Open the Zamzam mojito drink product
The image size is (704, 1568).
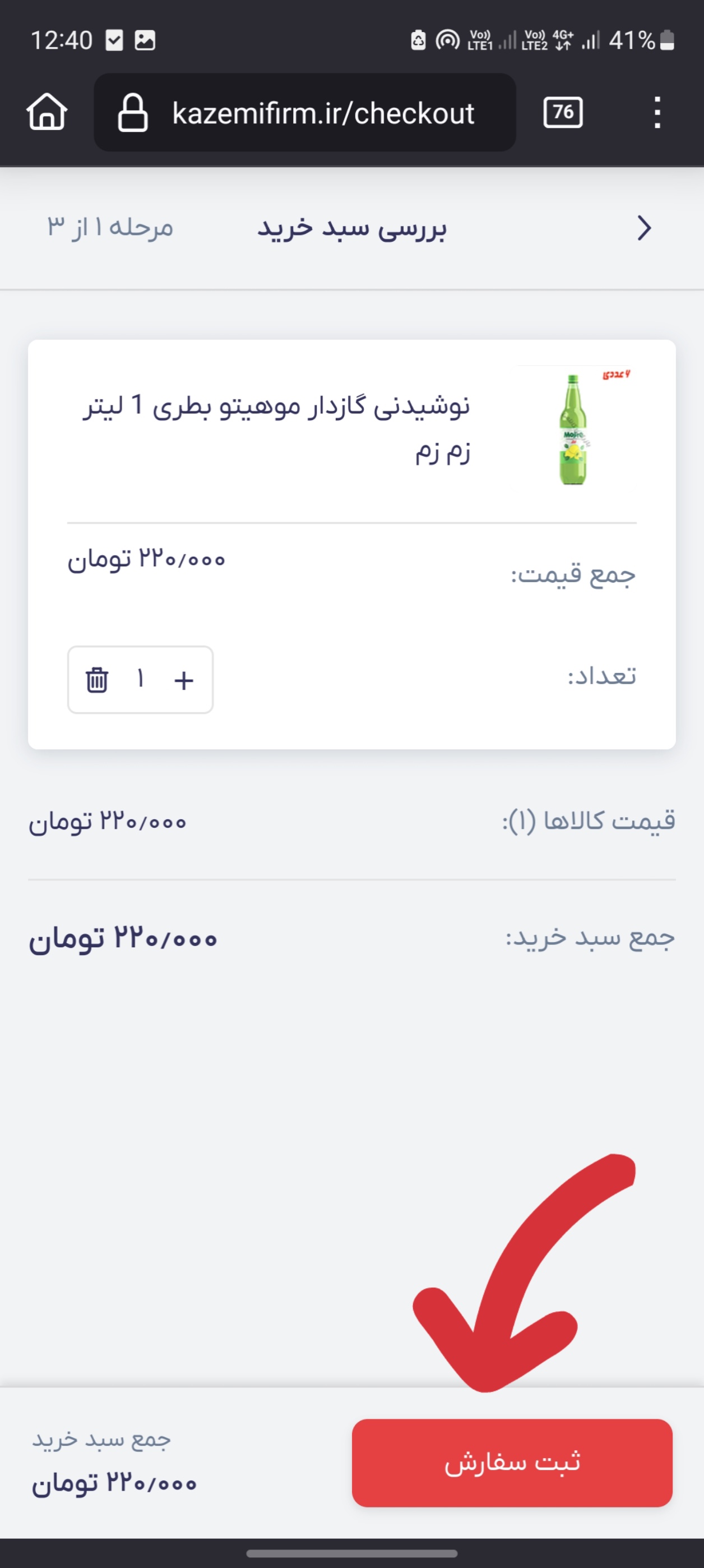pos(277,428)
